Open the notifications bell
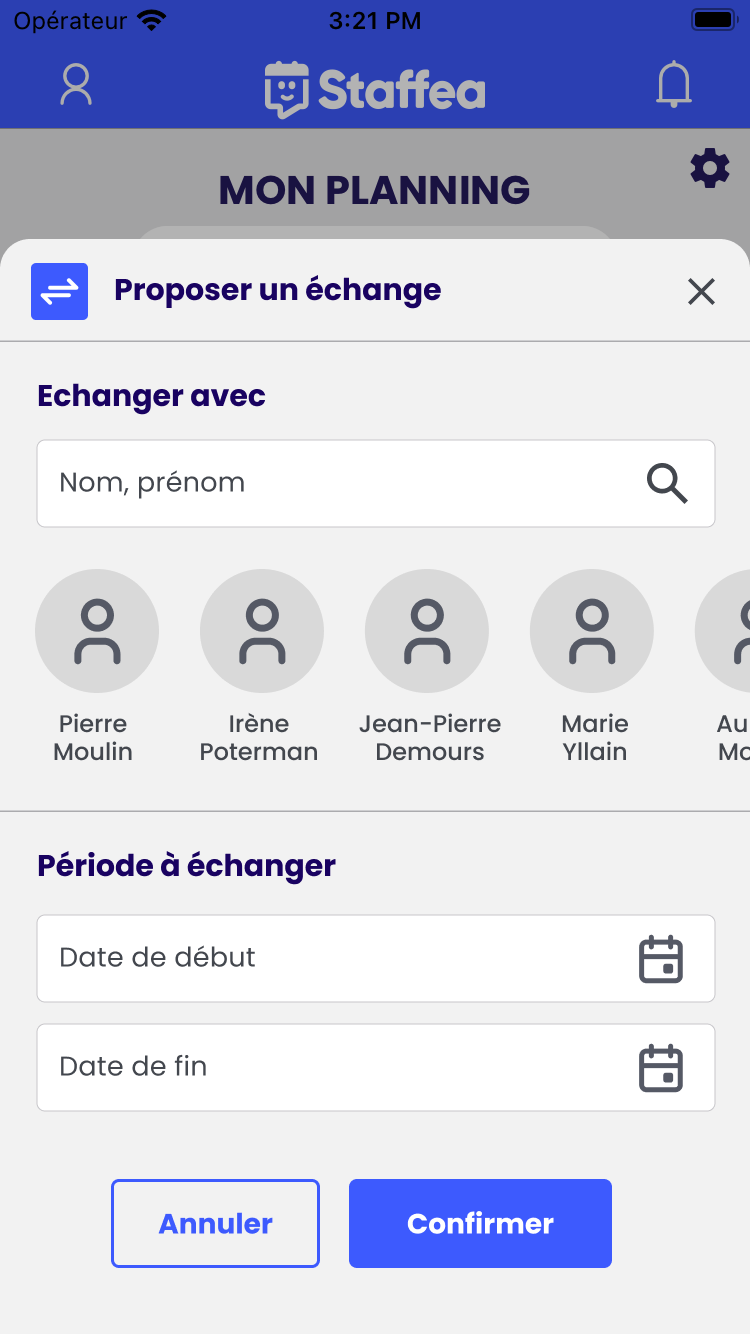 [x=674, y=85]
